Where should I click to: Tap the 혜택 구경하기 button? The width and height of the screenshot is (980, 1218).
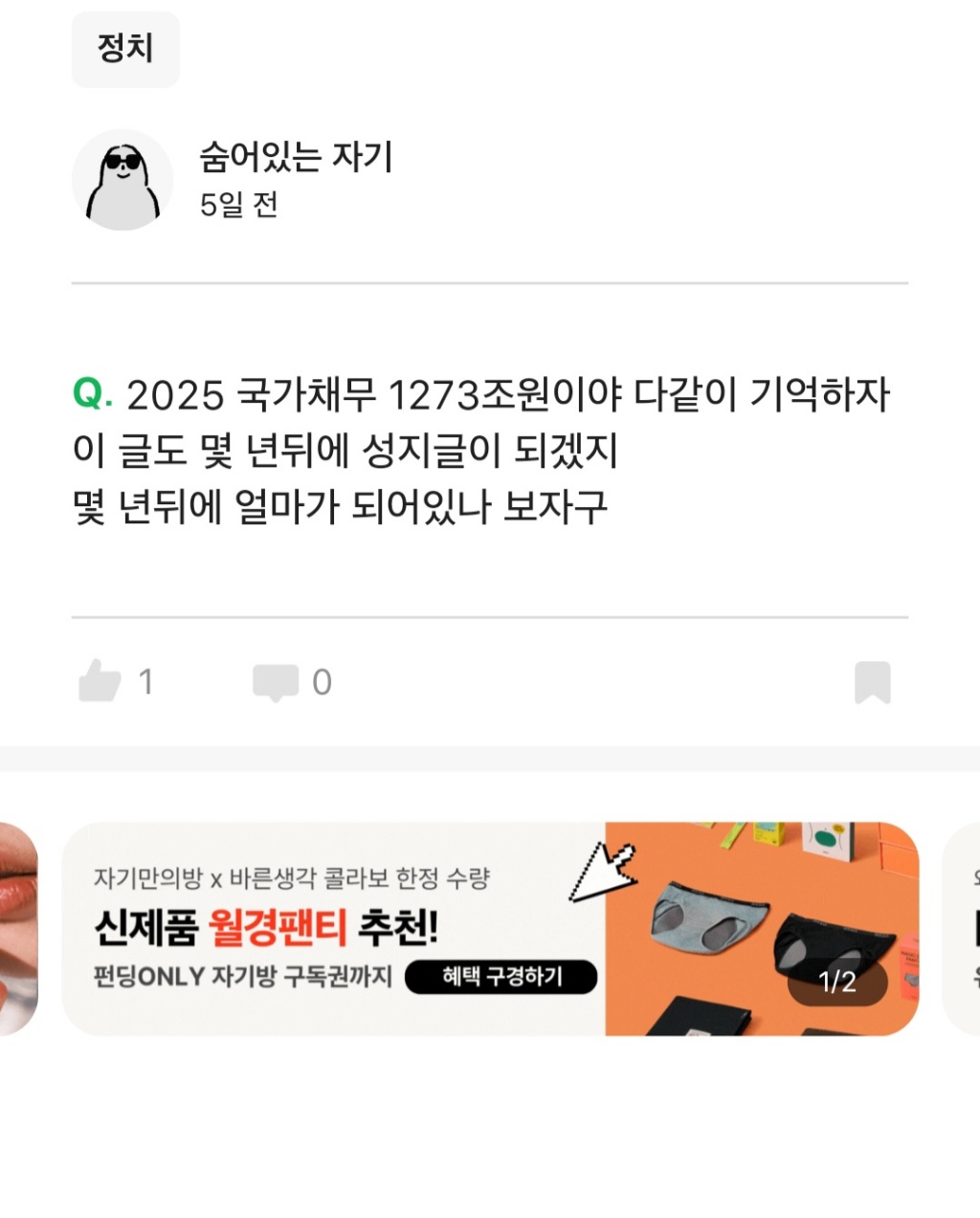click(x=501, y=977)
